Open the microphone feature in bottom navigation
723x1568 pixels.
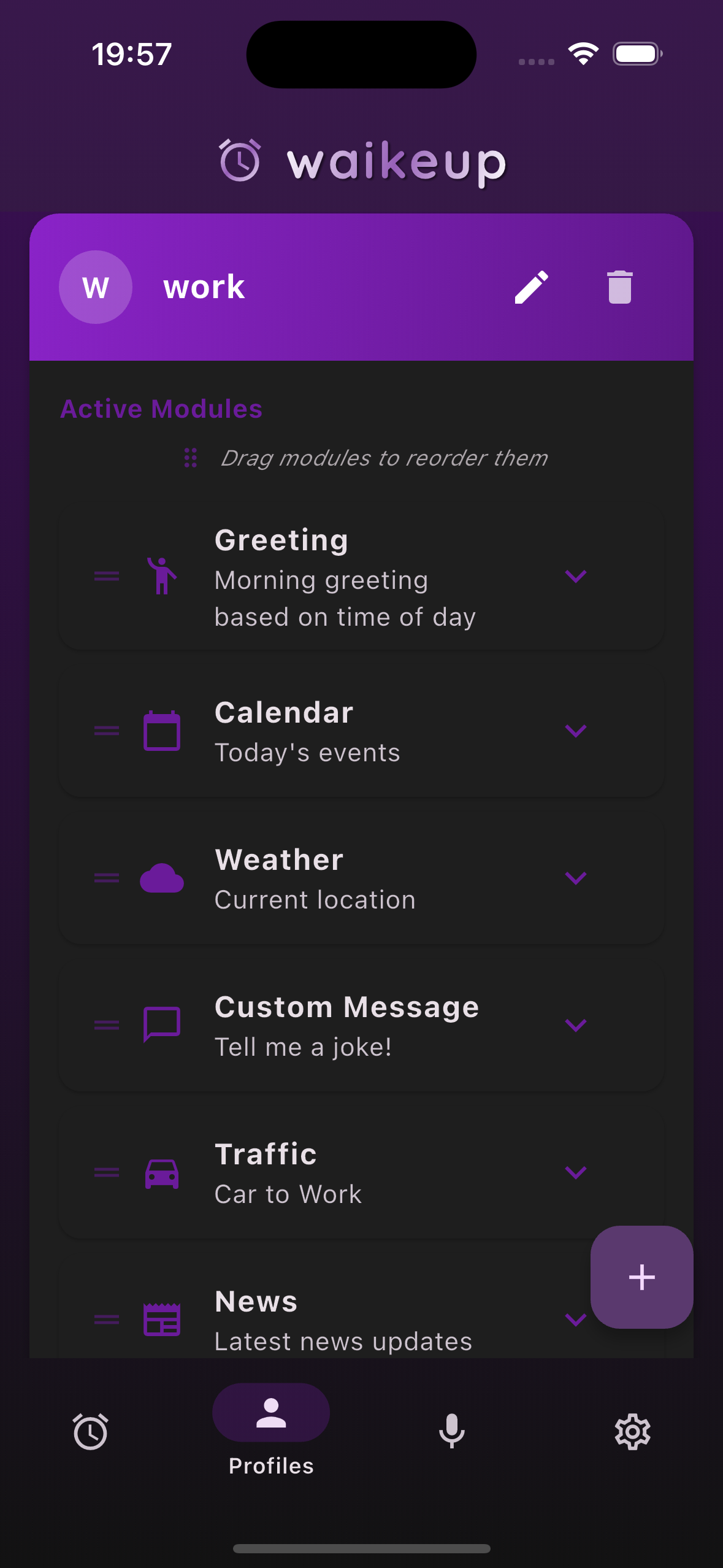coord(452,1431)
